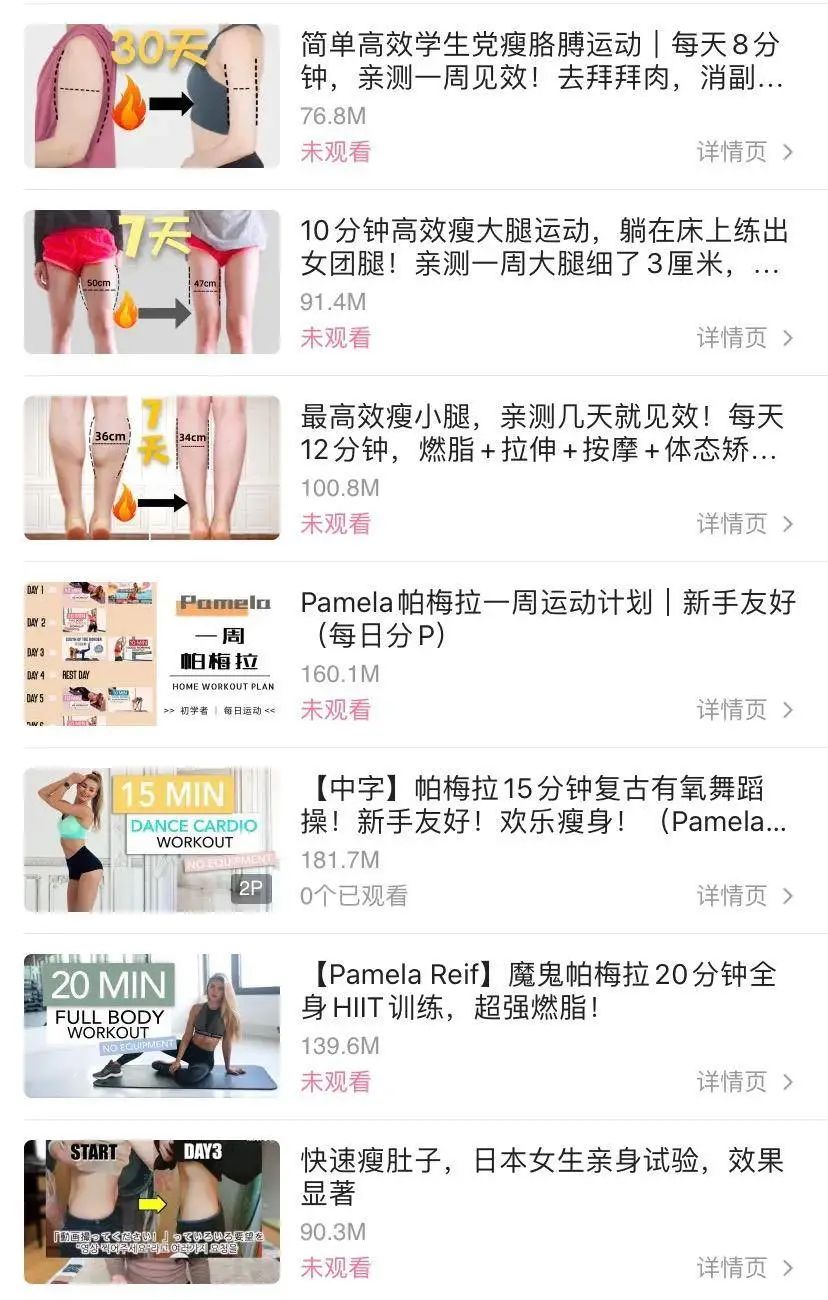Open the 20 MIN Full Body Workout thumbnail
Image resolution: width=828 pixels, height=1300 pixels.
pos(150,1025)
